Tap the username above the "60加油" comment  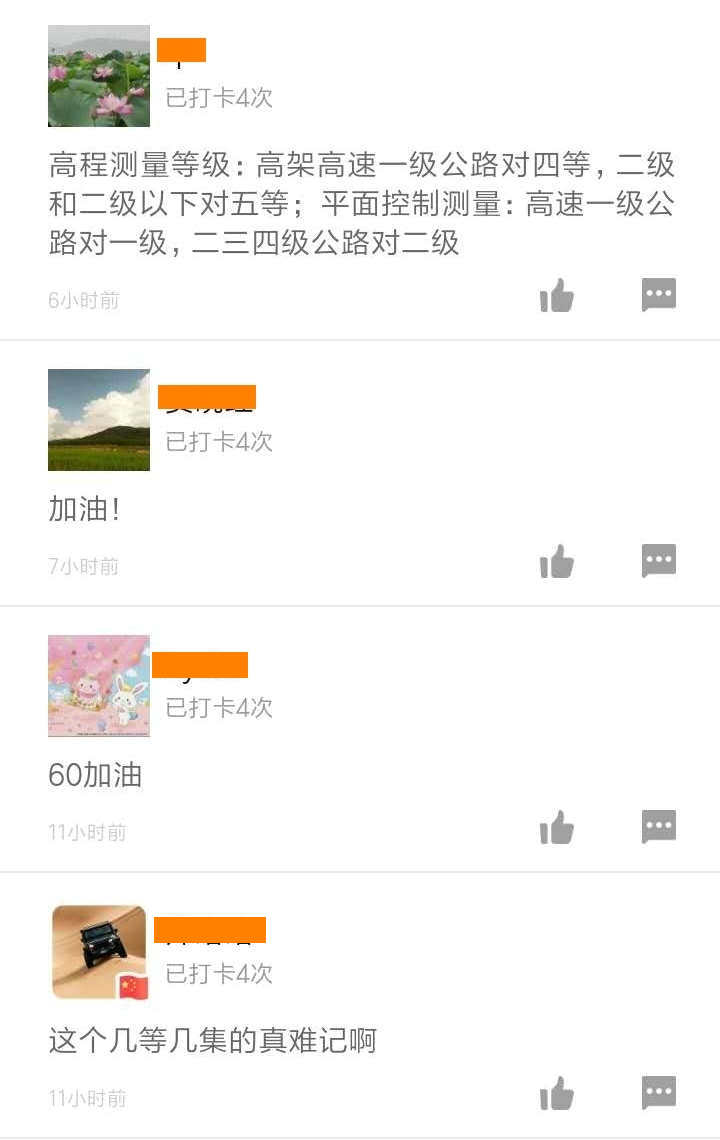click(x=200, y=663)
